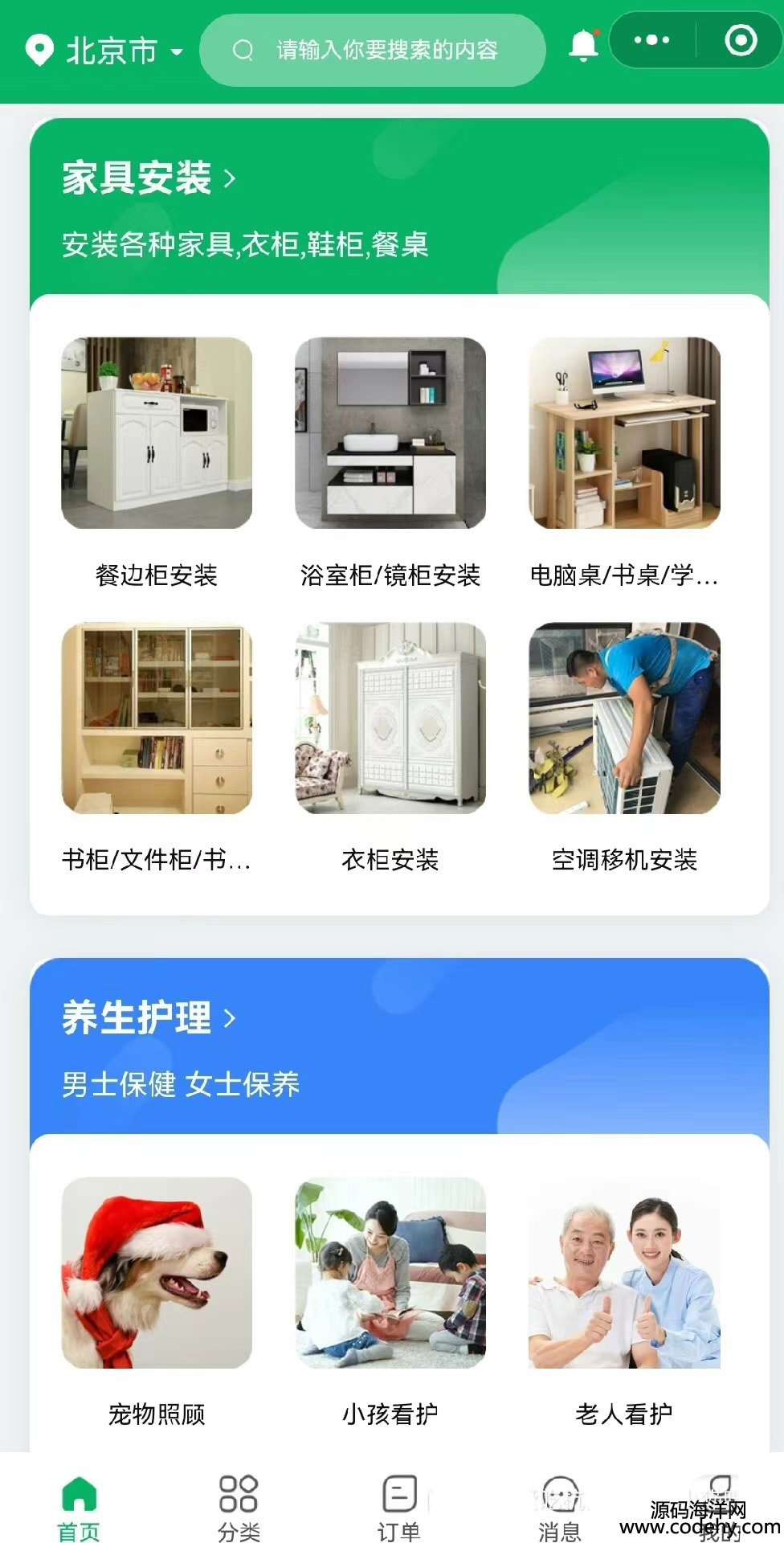
Task: Select 宠物照顾 service
Action: tap(157, 1303)
